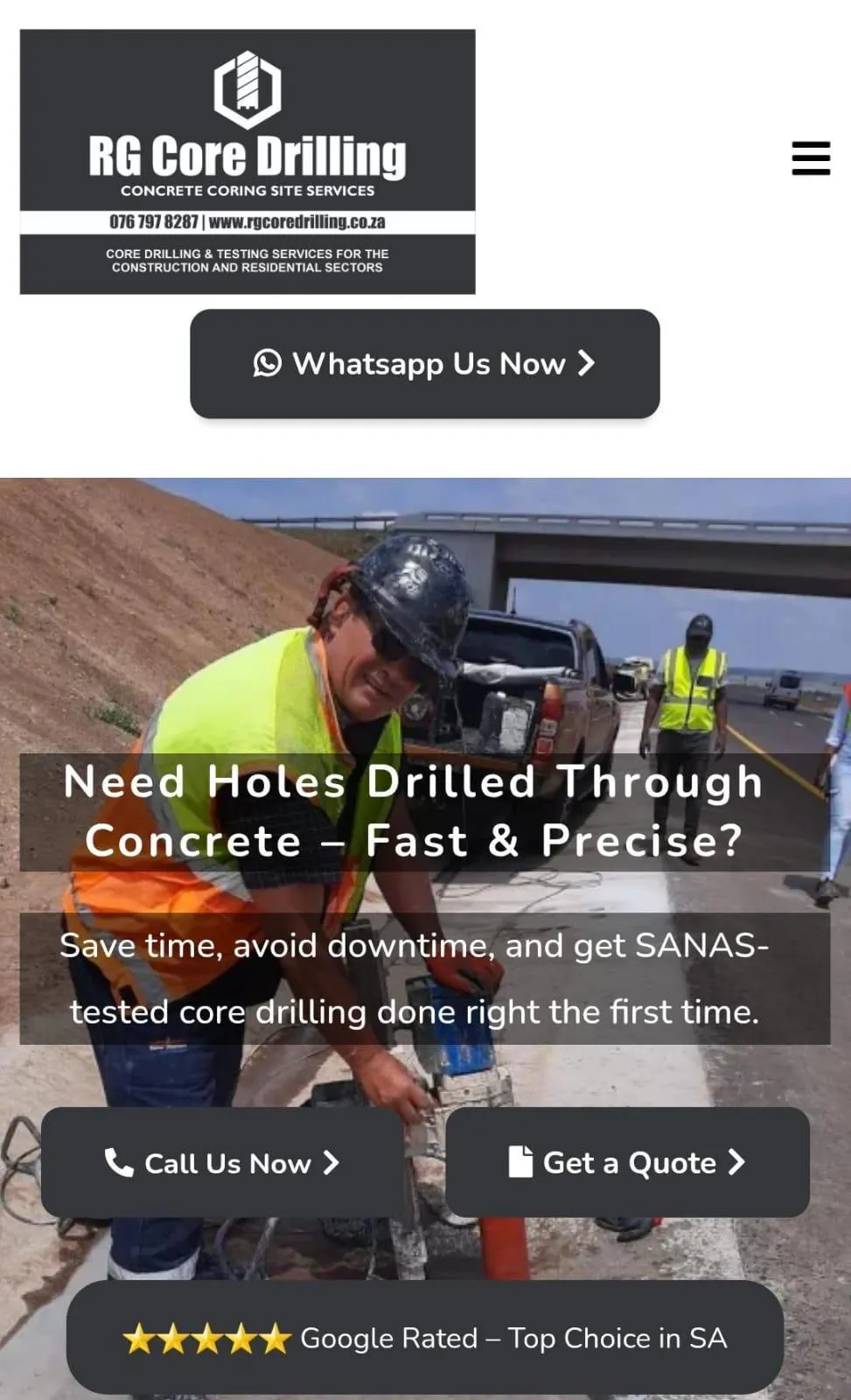Open the Google Rated banner

425,1338
